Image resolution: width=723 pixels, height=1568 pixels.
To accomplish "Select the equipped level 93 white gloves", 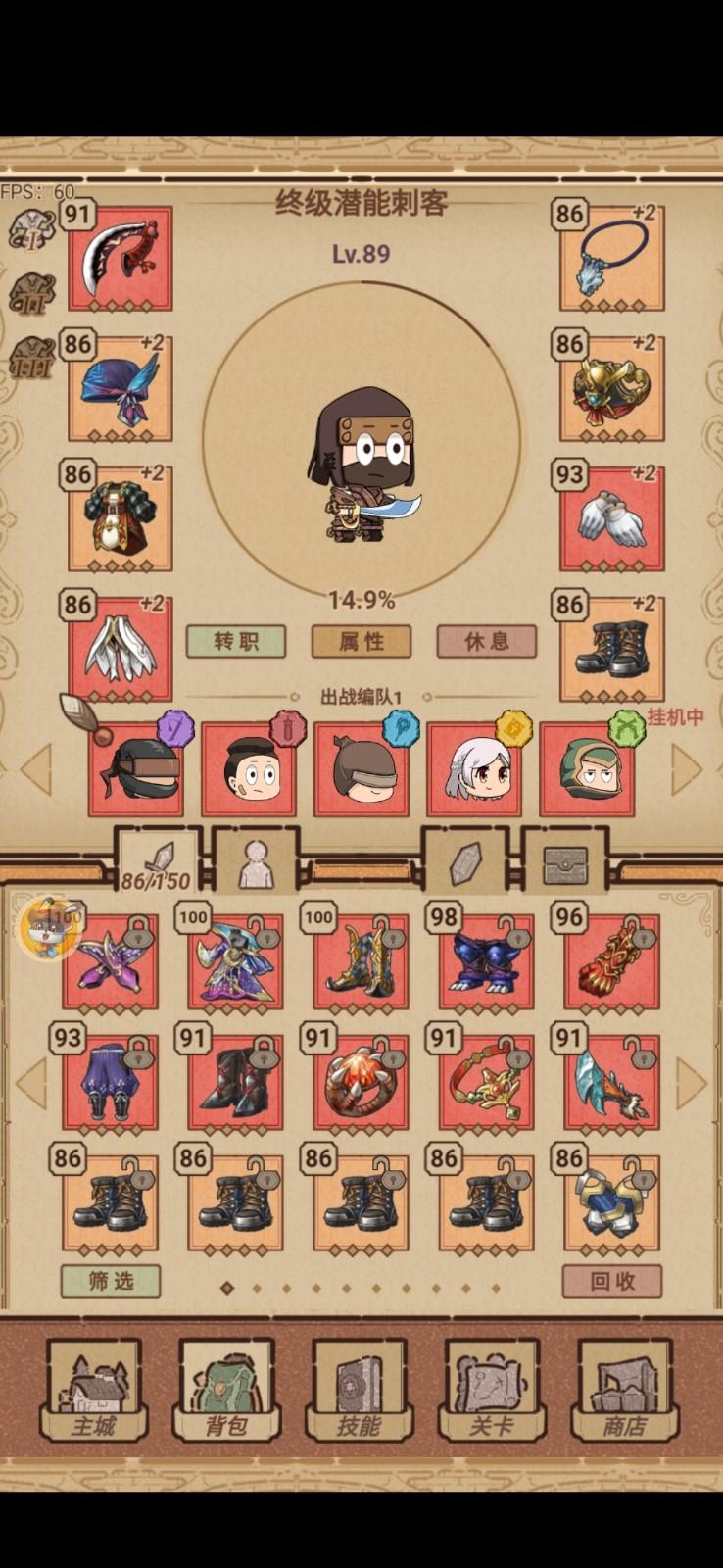I will coord(611,519).
